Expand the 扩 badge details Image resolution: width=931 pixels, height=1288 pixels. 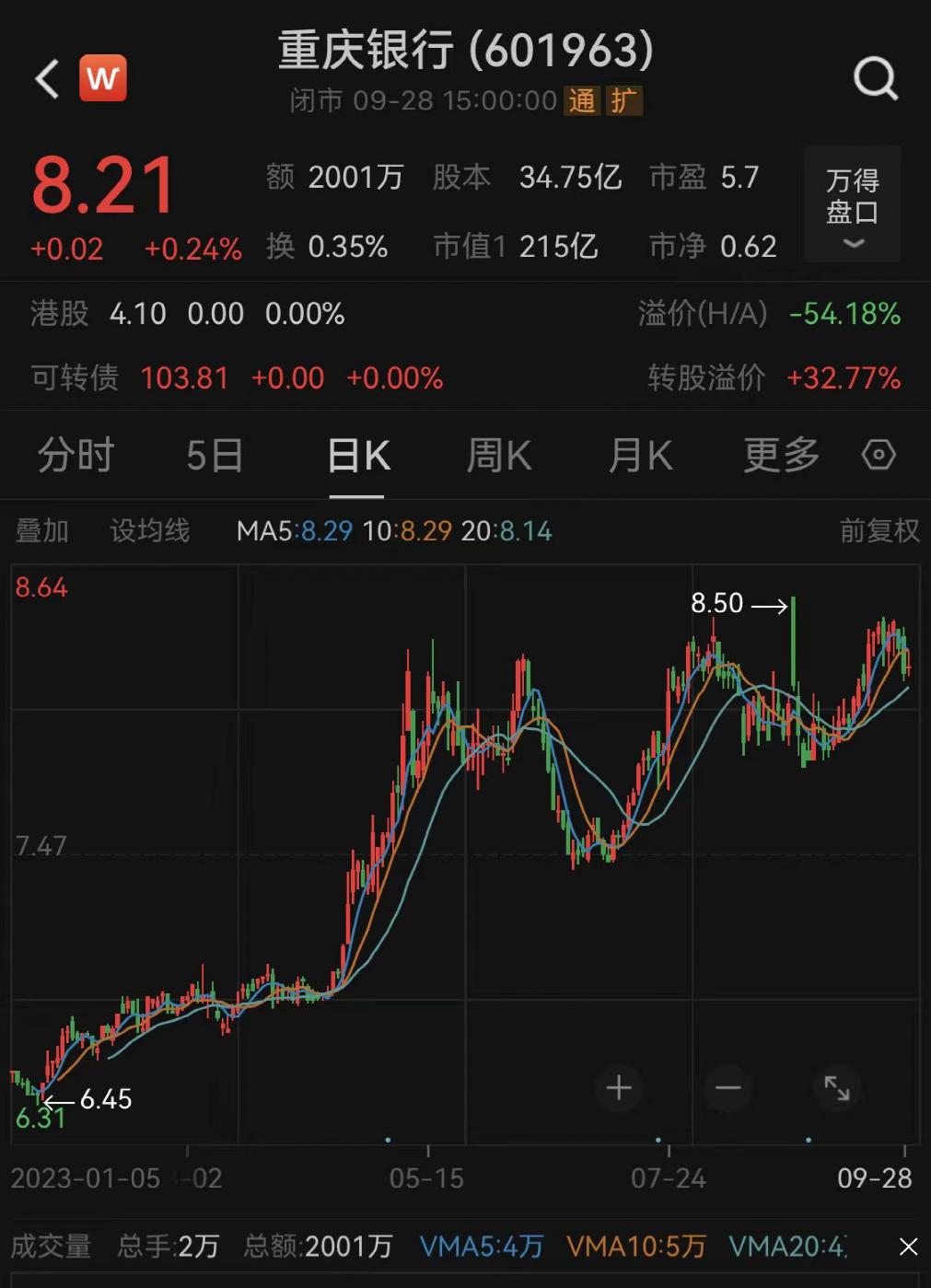pos(623,102)
